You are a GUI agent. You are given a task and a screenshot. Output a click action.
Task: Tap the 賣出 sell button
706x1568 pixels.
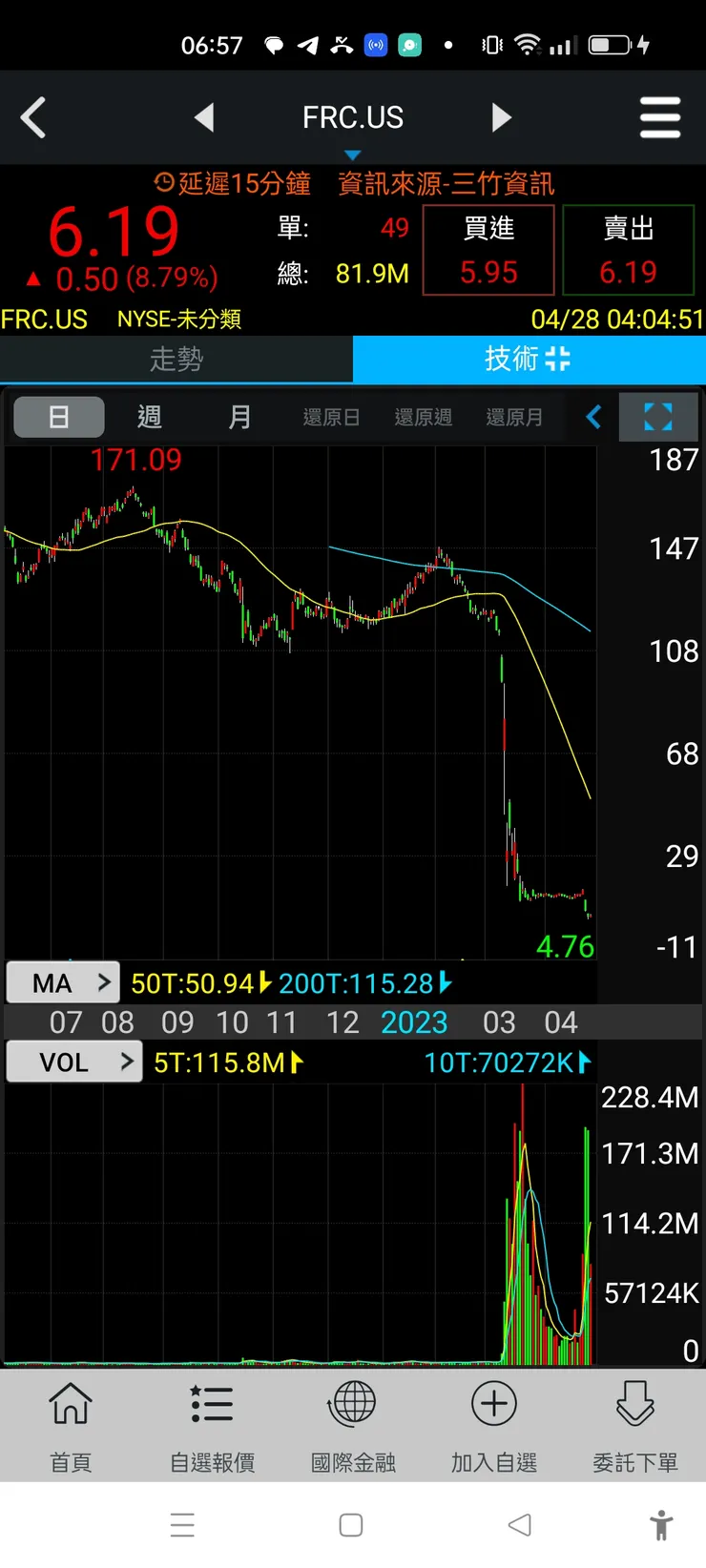628,250
